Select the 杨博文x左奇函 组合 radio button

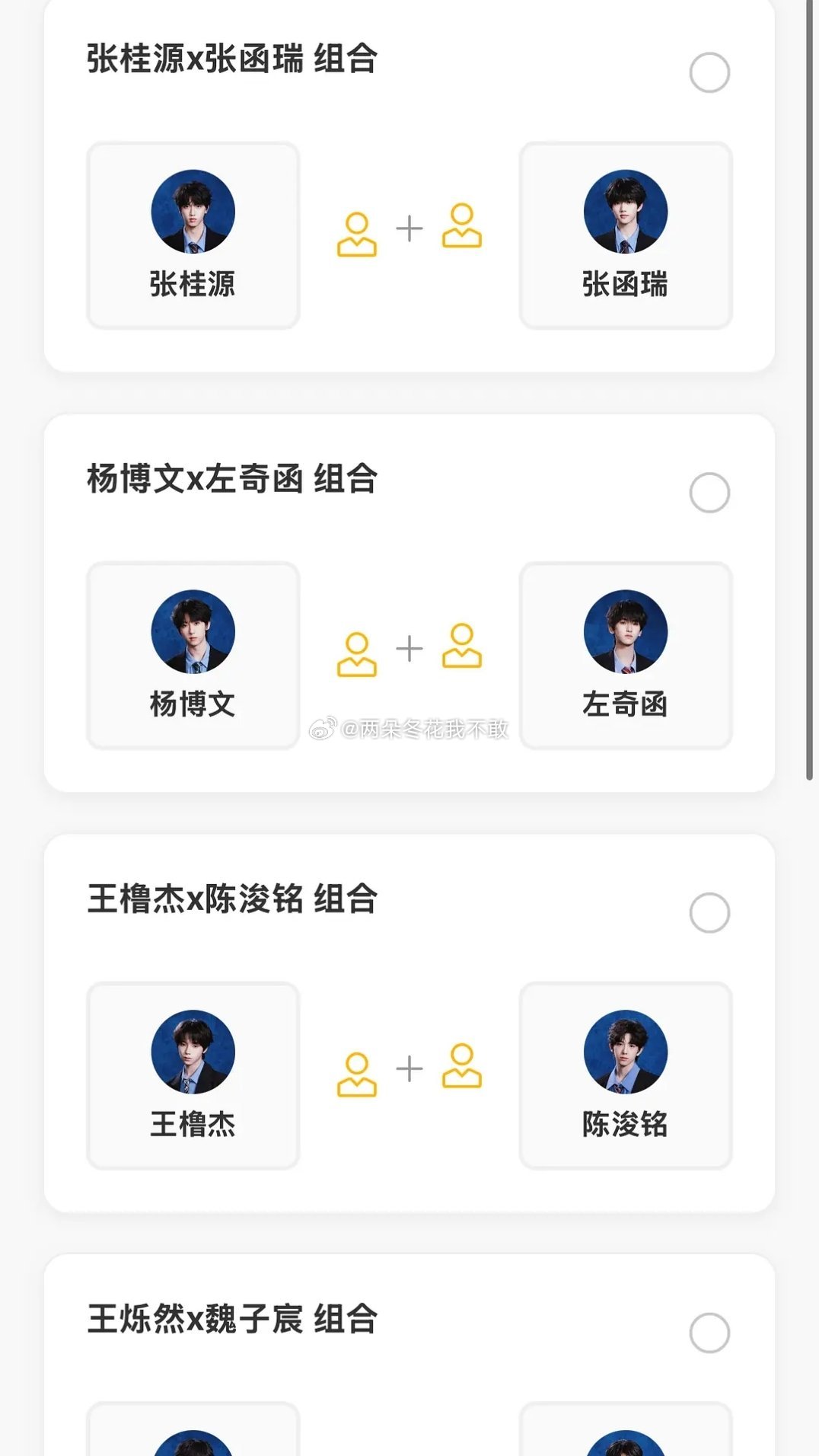(709, 493)
